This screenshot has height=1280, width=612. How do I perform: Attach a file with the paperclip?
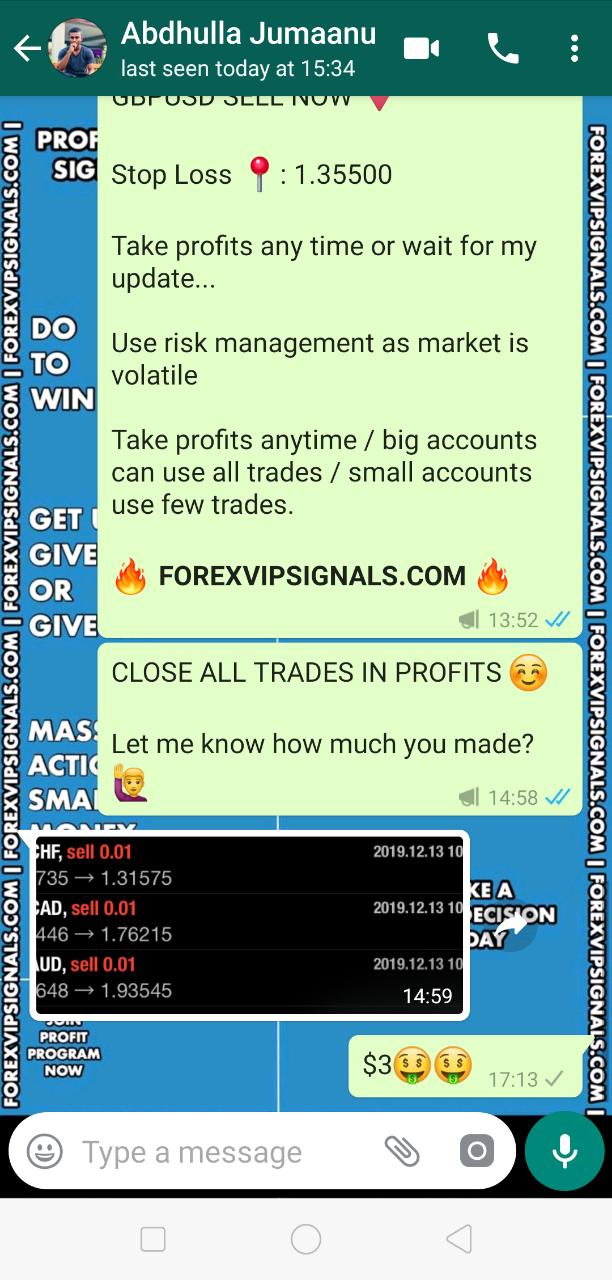pos(402,1151)
